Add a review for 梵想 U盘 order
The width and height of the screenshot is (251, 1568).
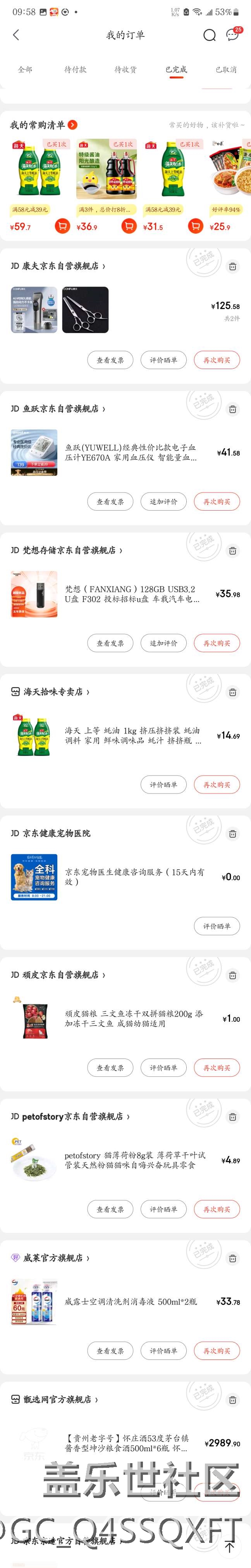coord(163,643)
